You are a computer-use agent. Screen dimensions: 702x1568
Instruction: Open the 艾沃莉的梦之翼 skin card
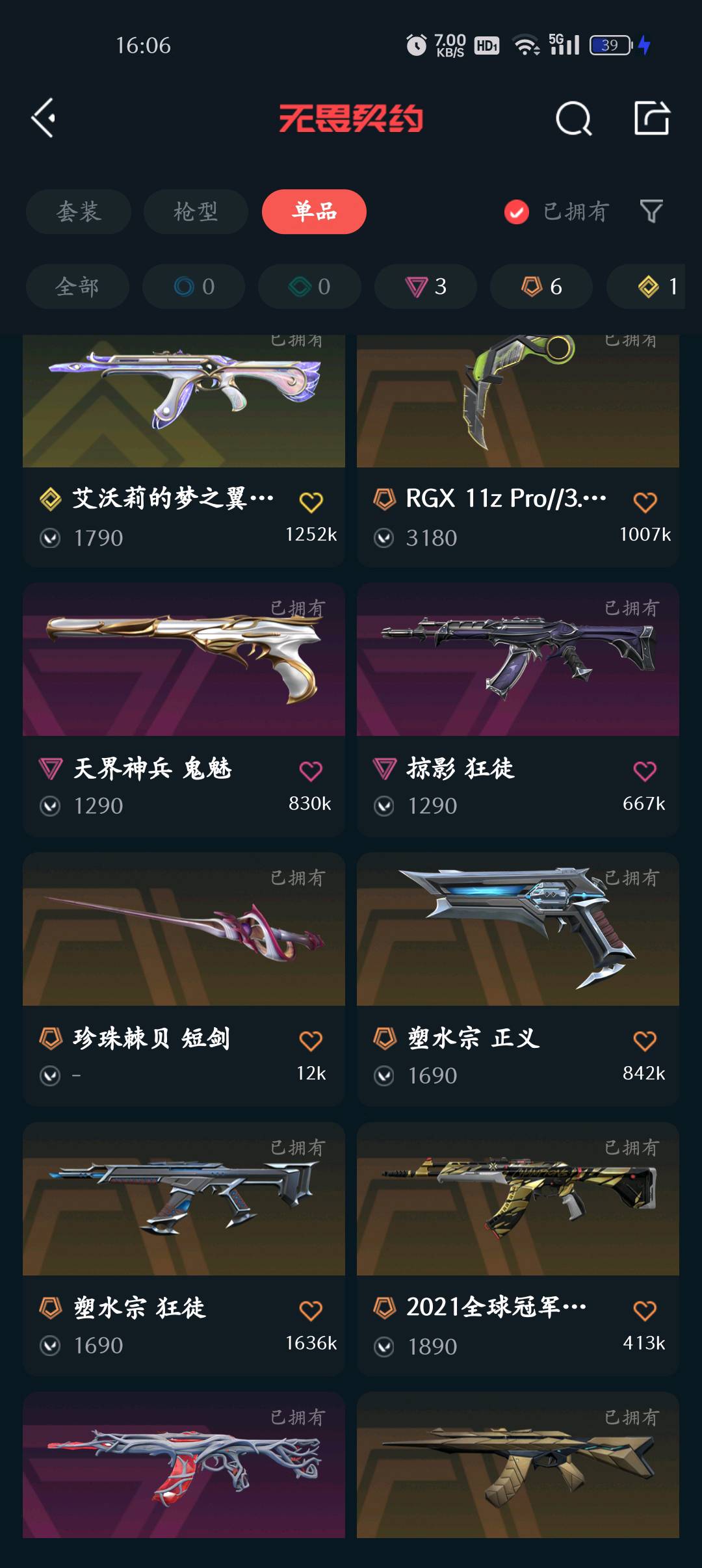pos(184,416)
